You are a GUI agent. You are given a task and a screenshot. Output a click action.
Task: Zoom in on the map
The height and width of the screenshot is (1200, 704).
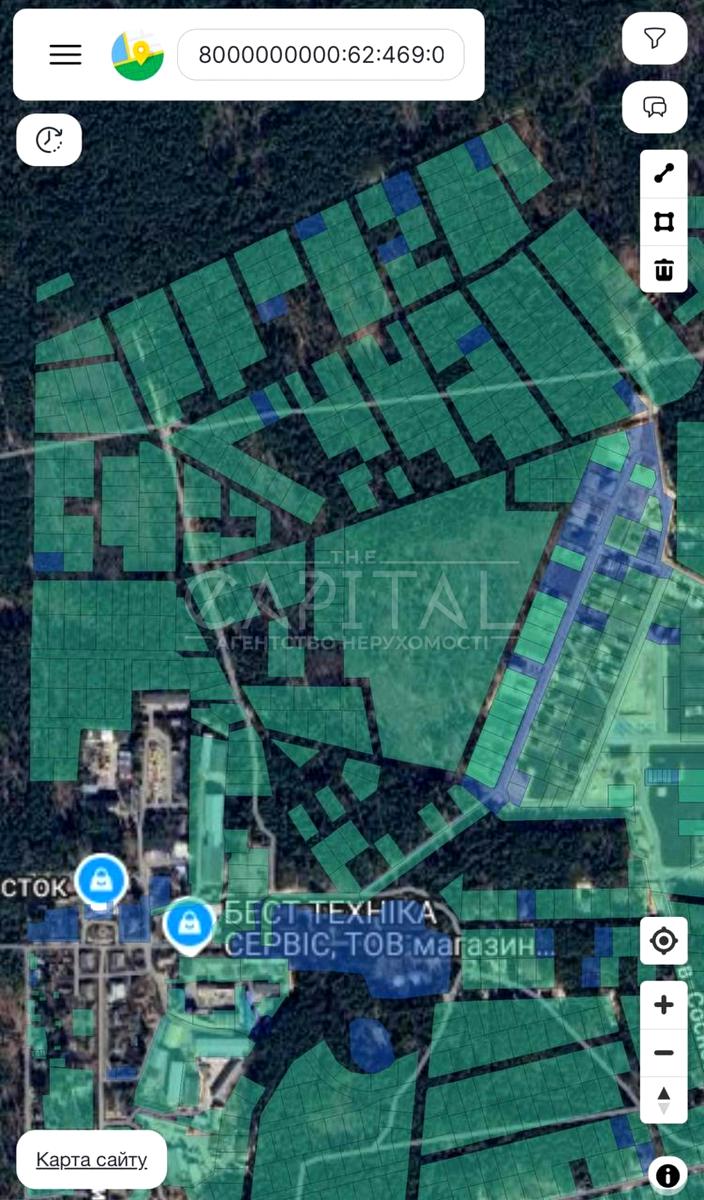tap(664, 1005)
